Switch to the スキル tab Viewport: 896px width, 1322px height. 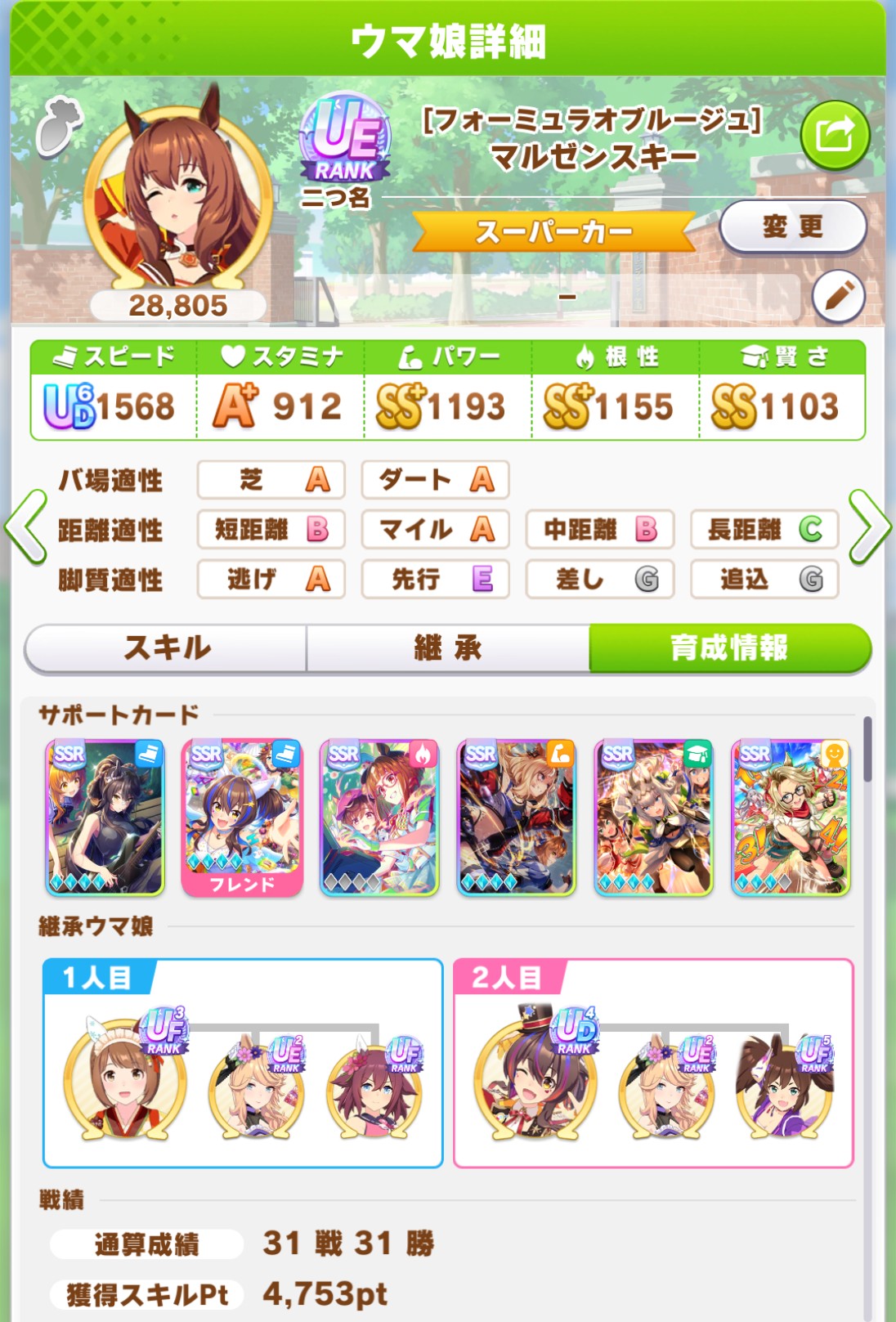click(166, 648)
